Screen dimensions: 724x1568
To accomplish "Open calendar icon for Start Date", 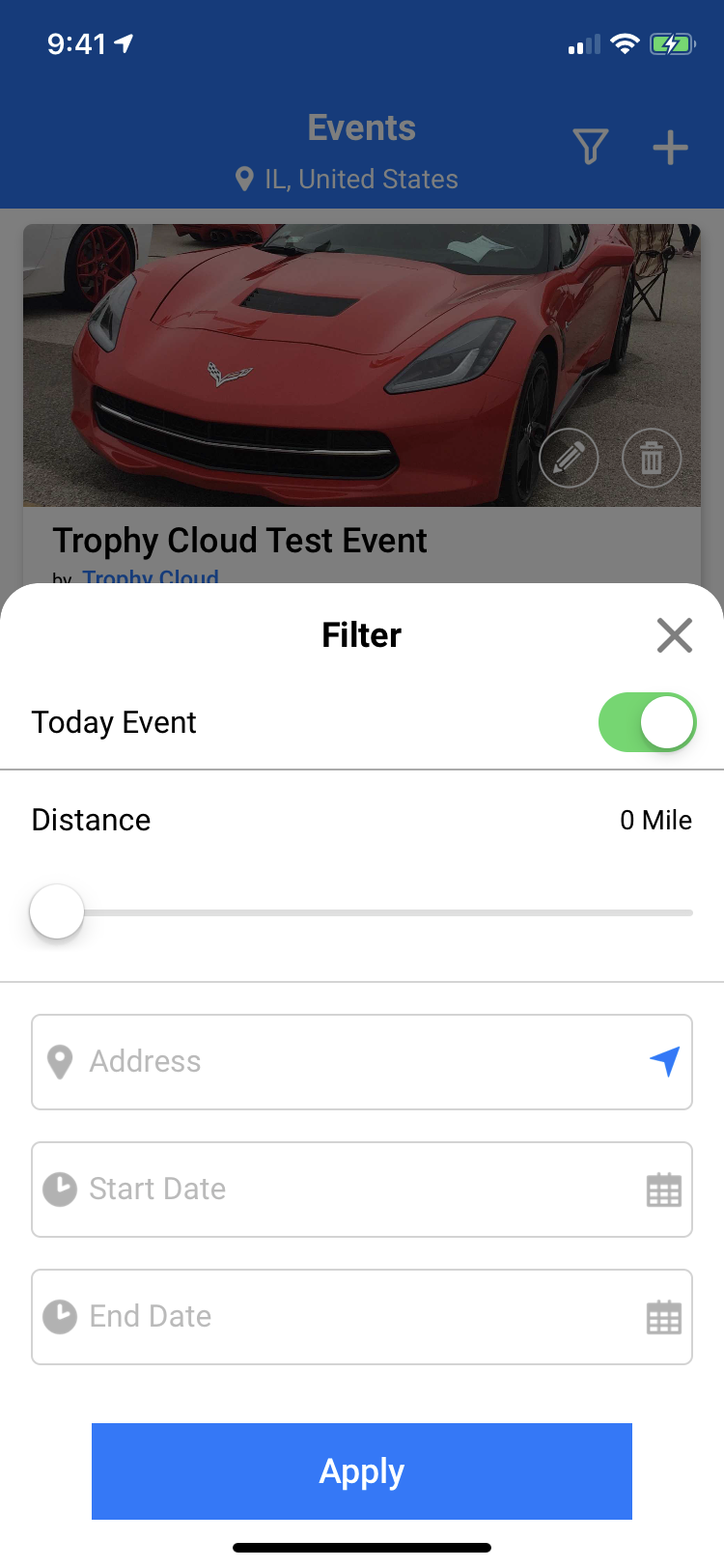I will [x=663, y=1190].
